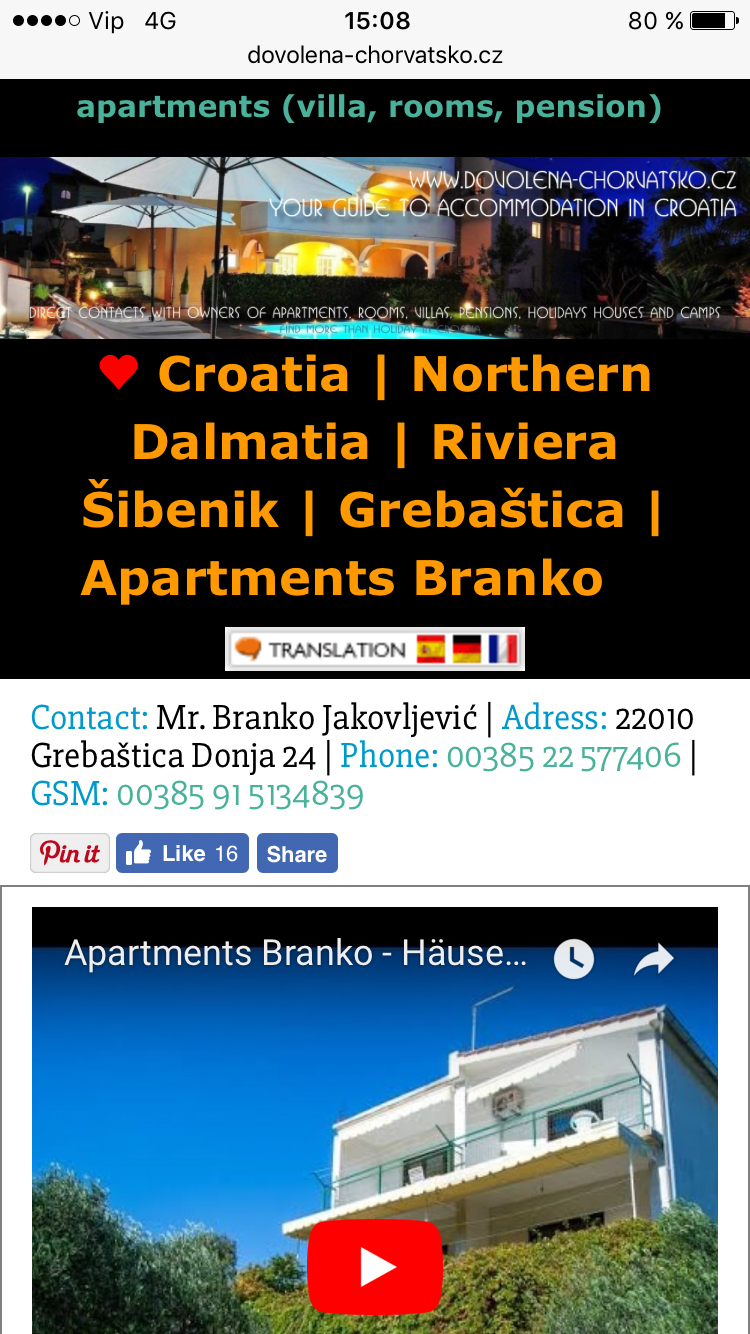Call the phone number 00385 22 577406
The height and width of the screenshot is (1334, 750).
tap(563, 756)
